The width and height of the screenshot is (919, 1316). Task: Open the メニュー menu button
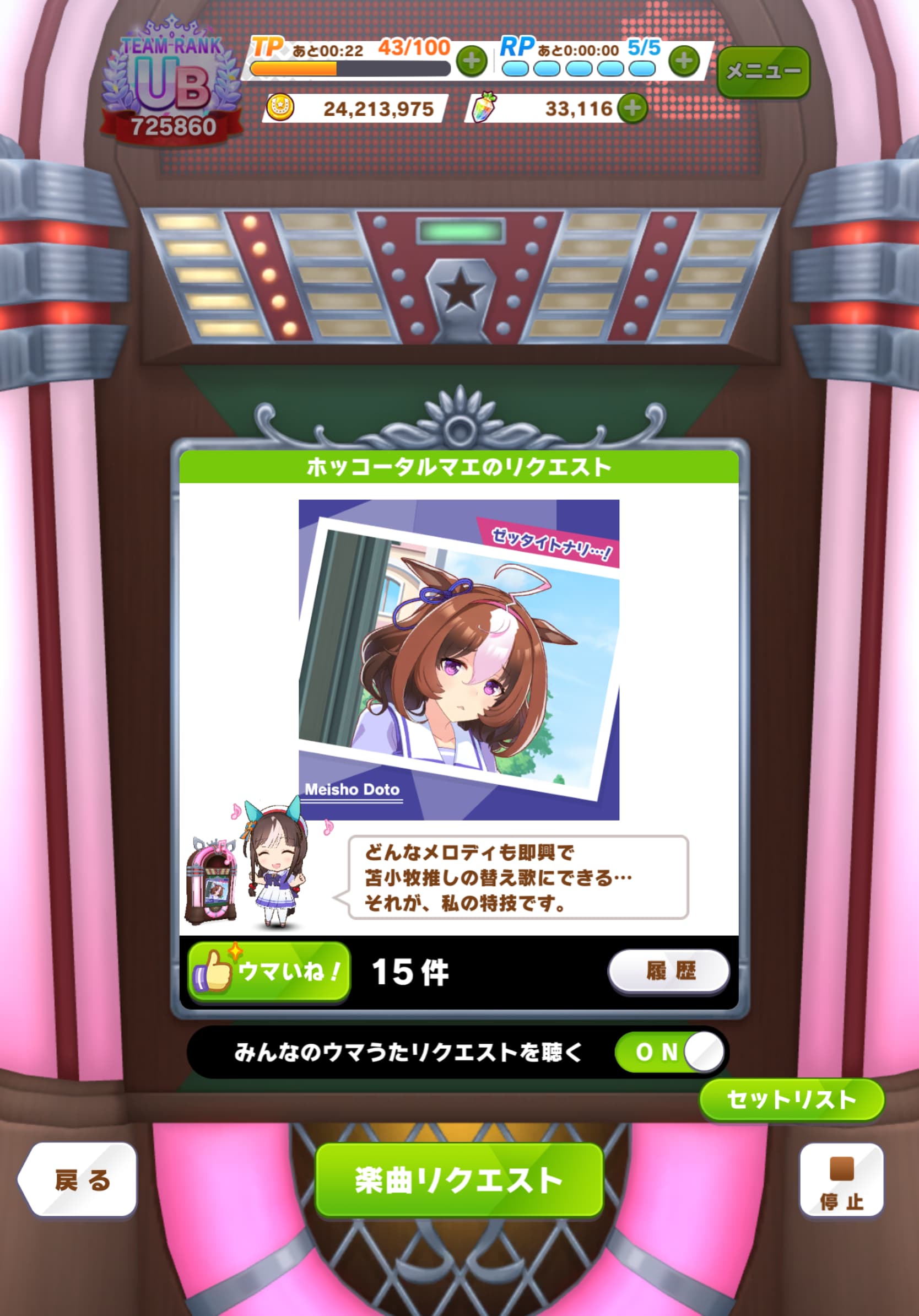tap(763, 72)
